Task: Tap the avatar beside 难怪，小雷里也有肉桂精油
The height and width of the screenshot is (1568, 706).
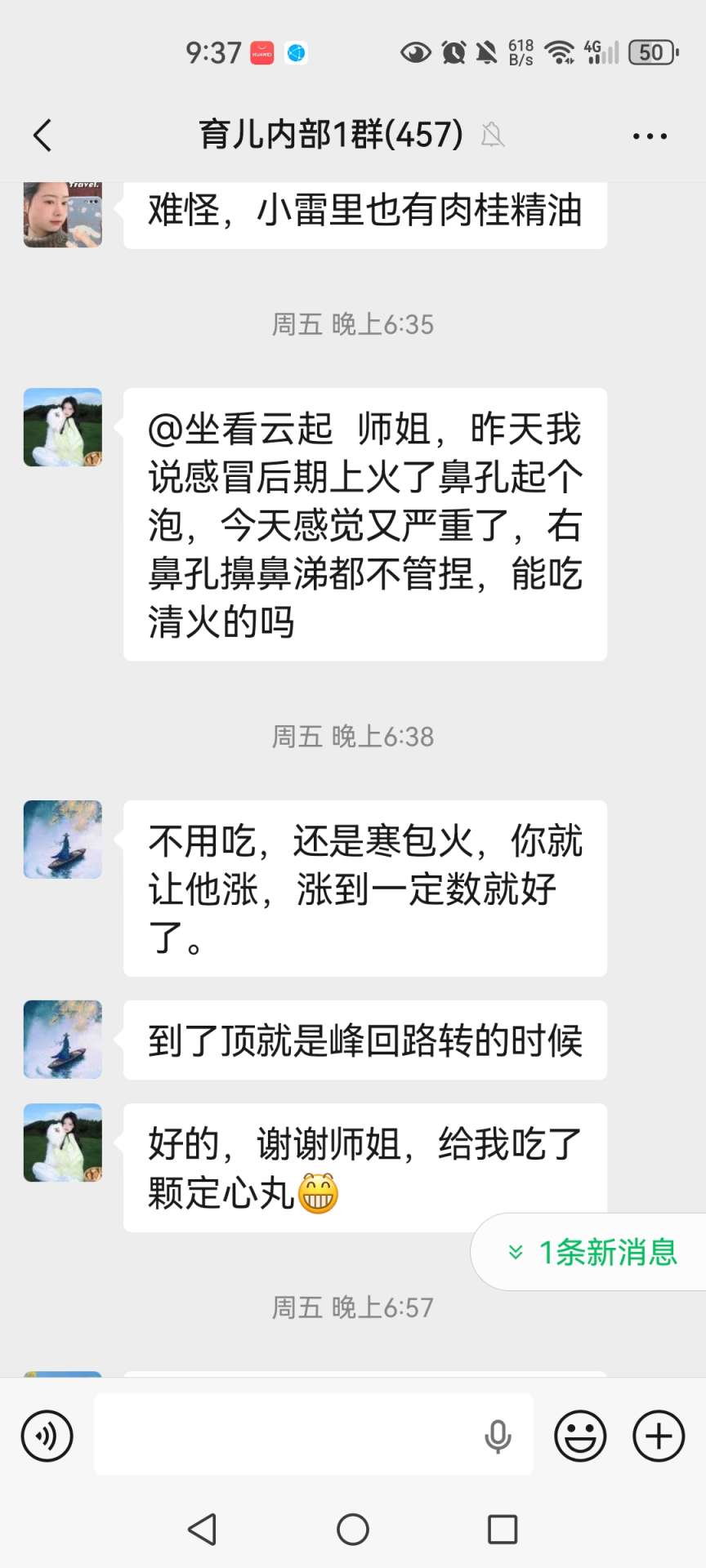Action: coord(63,214)
